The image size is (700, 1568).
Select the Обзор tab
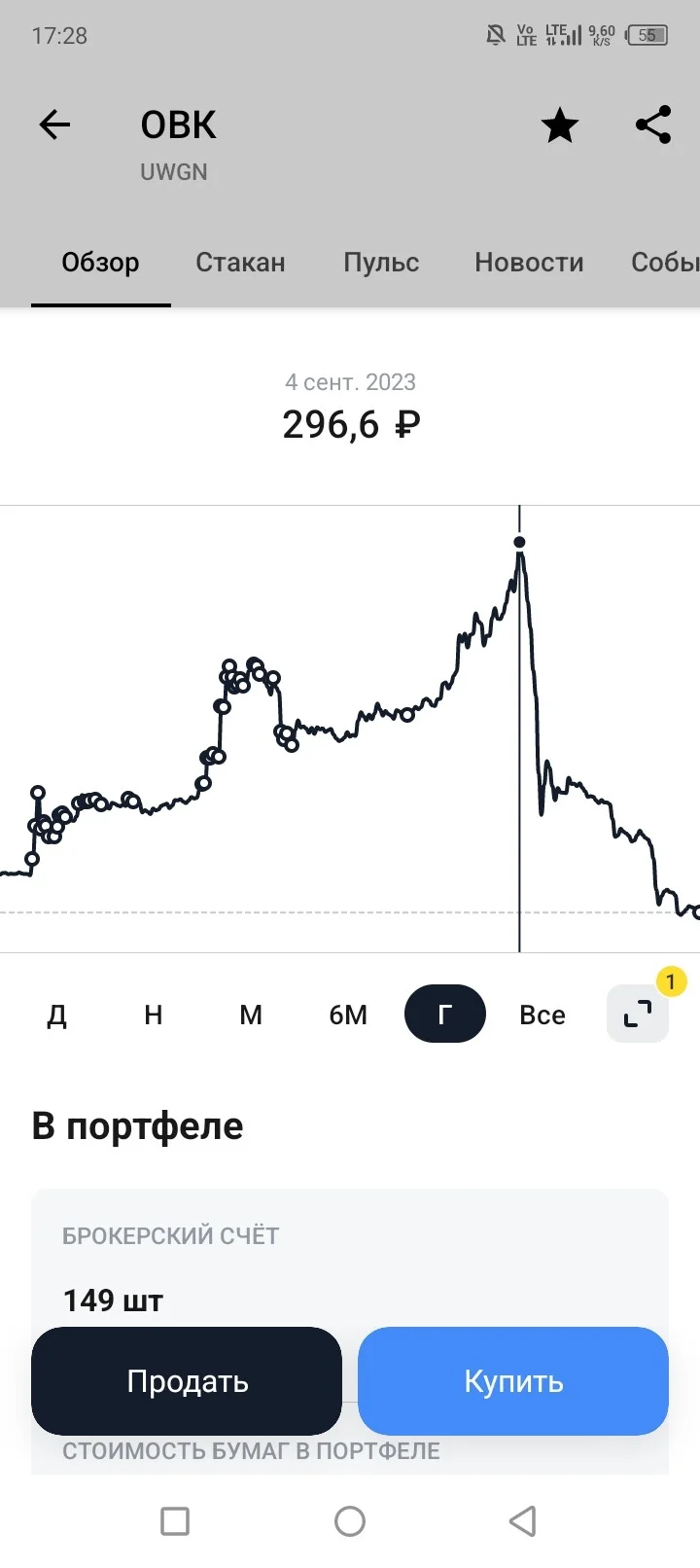(x=100, y=263)
